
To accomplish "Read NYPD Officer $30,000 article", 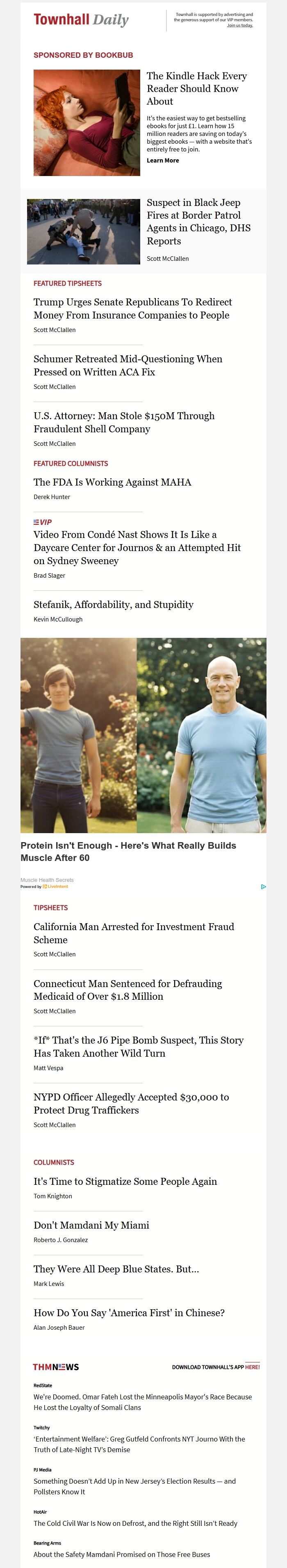I will pos(131,1103).
